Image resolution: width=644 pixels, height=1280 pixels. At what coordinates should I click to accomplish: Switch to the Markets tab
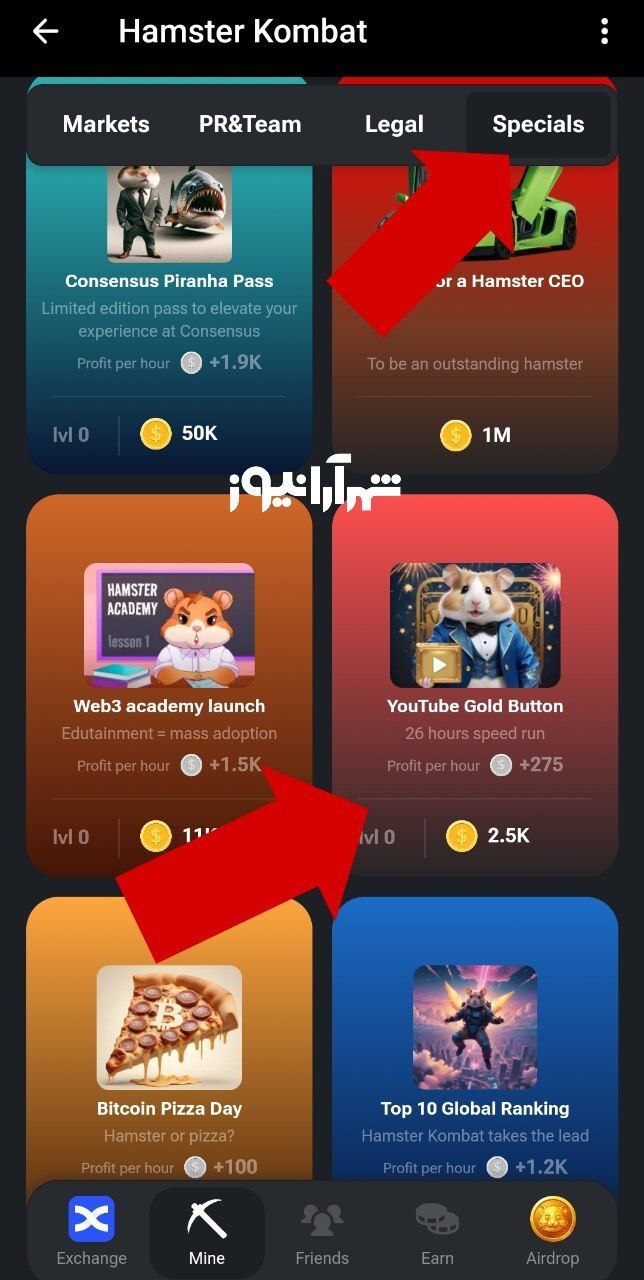(106, 125)
